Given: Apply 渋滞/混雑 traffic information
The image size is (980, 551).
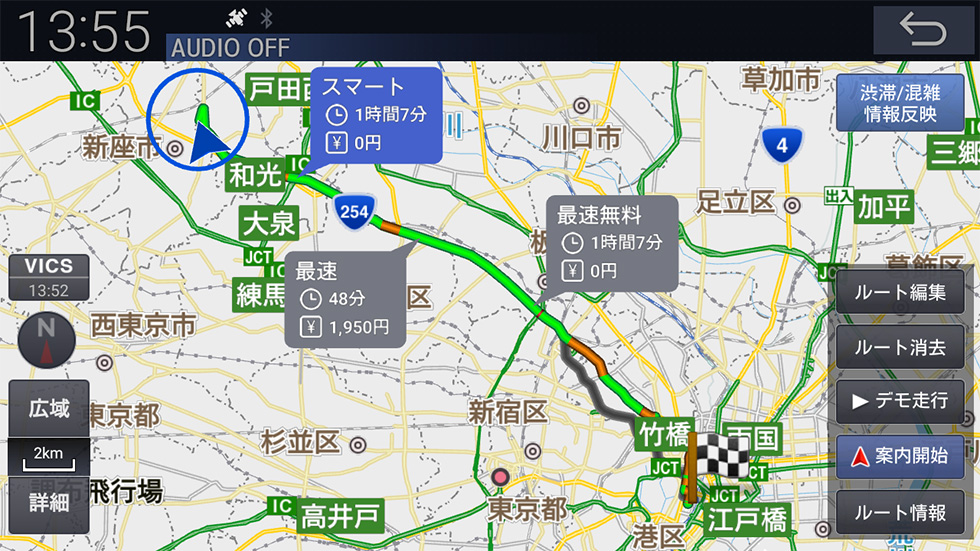Looking at the screenshot, I should [x=900, y=103].
